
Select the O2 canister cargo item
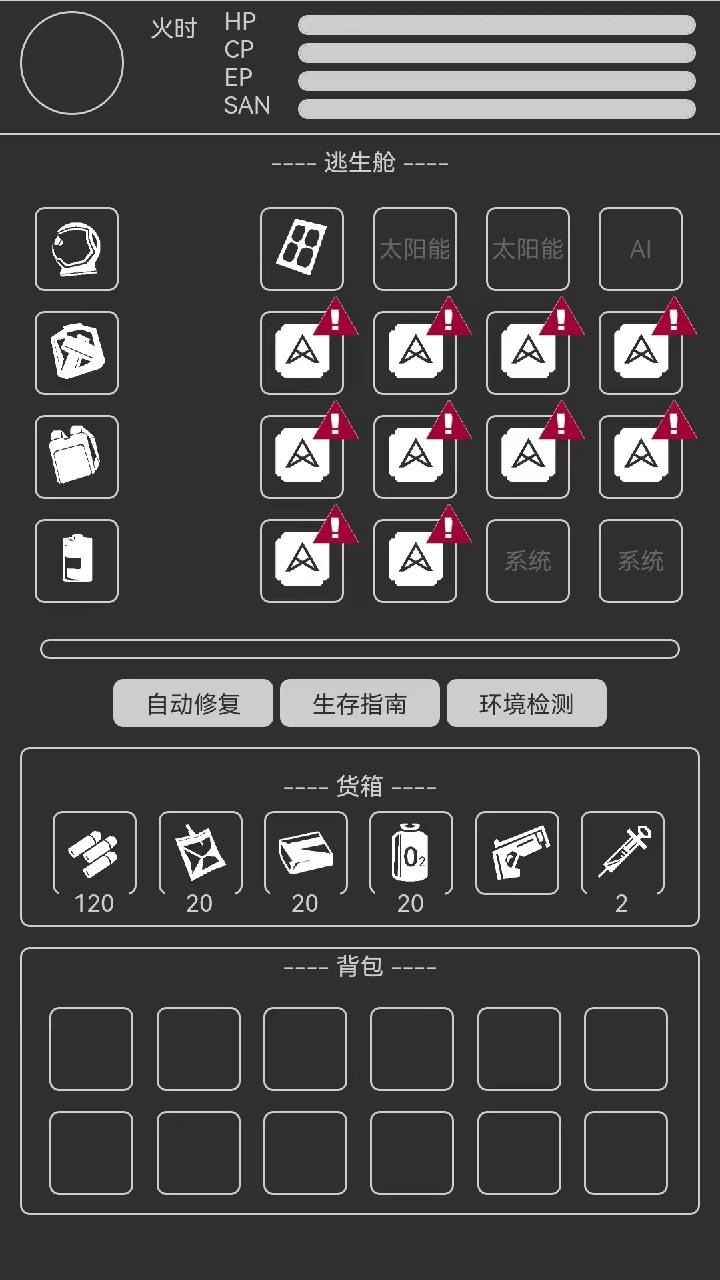tap(409, 855)
